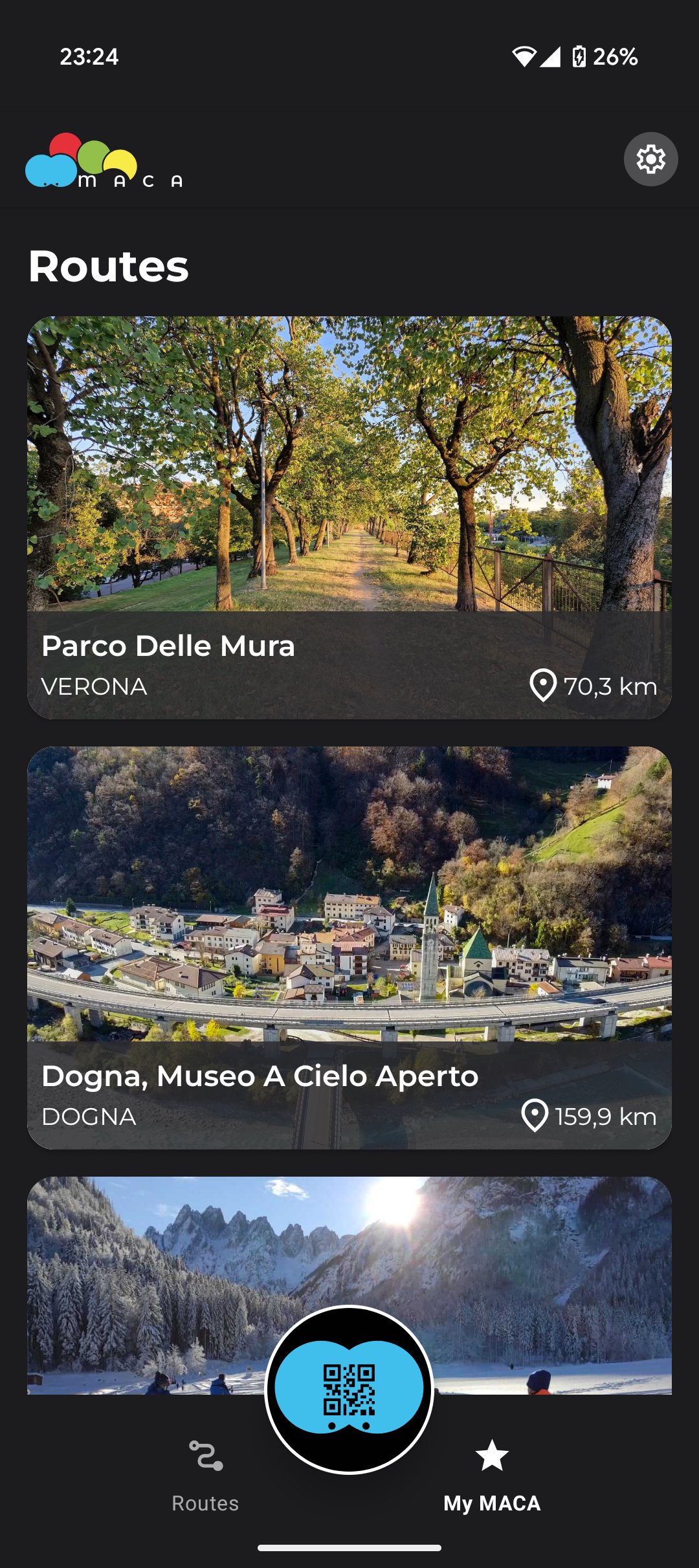The width and height of the screenshot is (699, 1568).
Task: Tap the Parco Delle Mura photo
Action: (x=349, y=466)
